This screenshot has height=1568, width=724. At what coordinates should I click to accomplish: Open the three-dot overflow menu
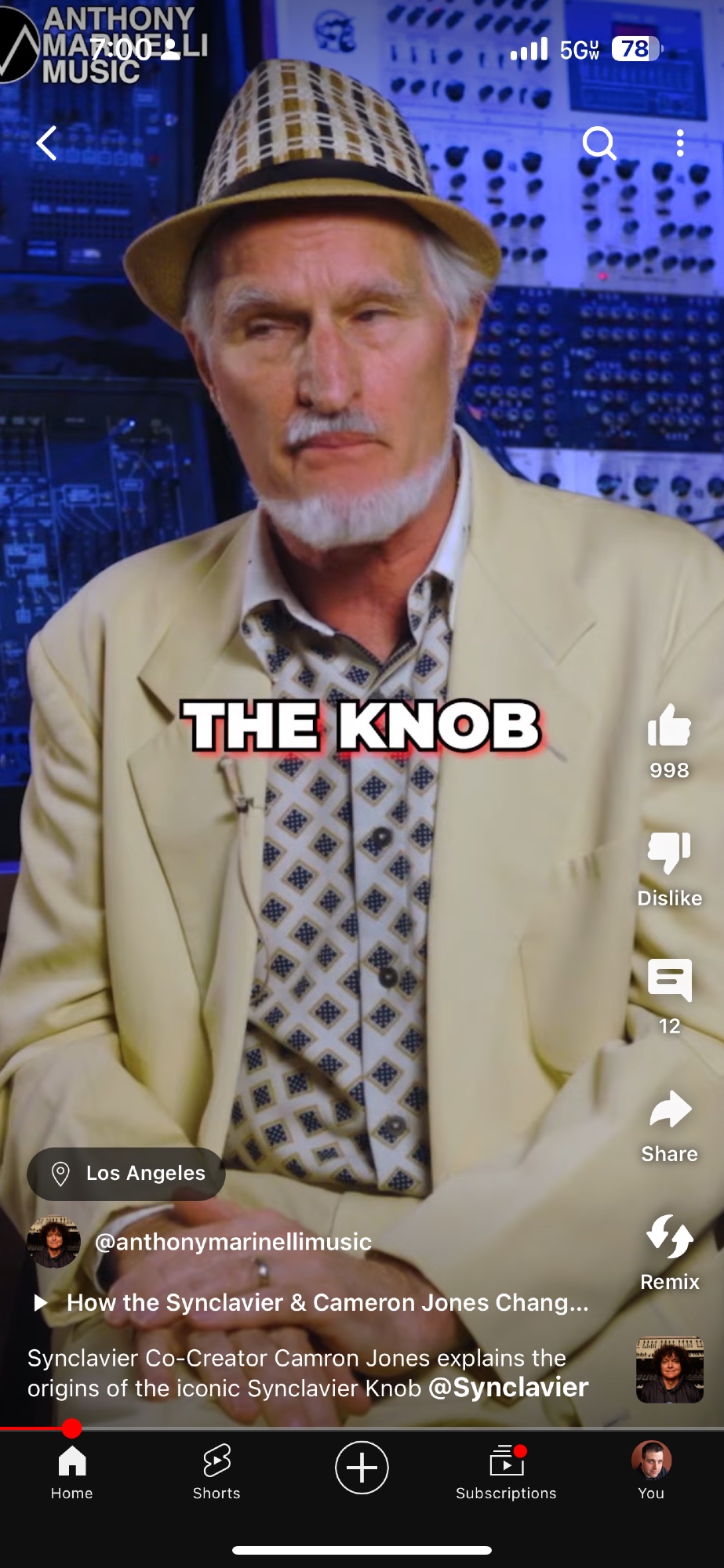[x=680, y=143]
